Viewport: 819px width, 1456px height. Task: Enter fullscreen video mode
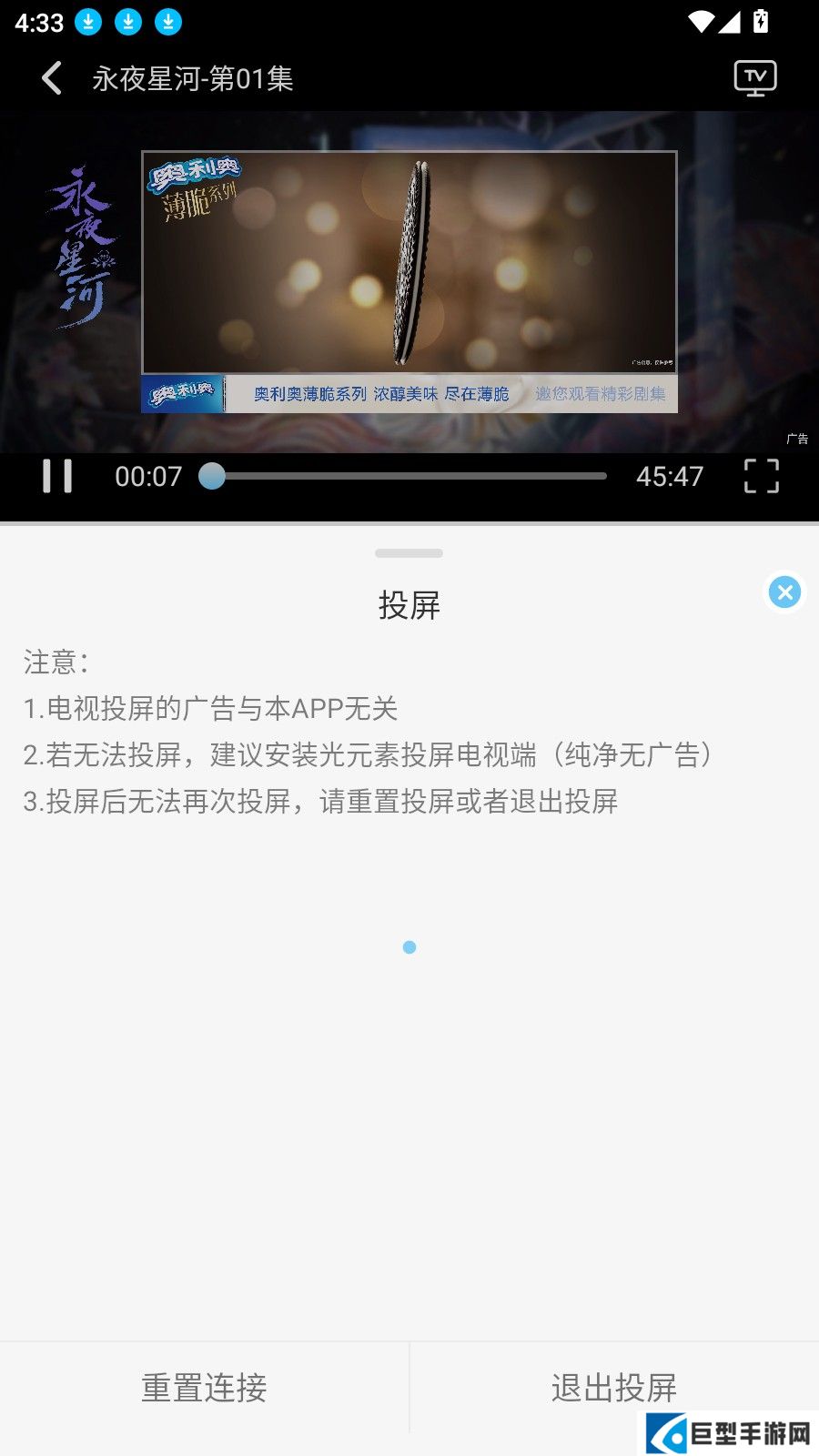coord(761,476)
